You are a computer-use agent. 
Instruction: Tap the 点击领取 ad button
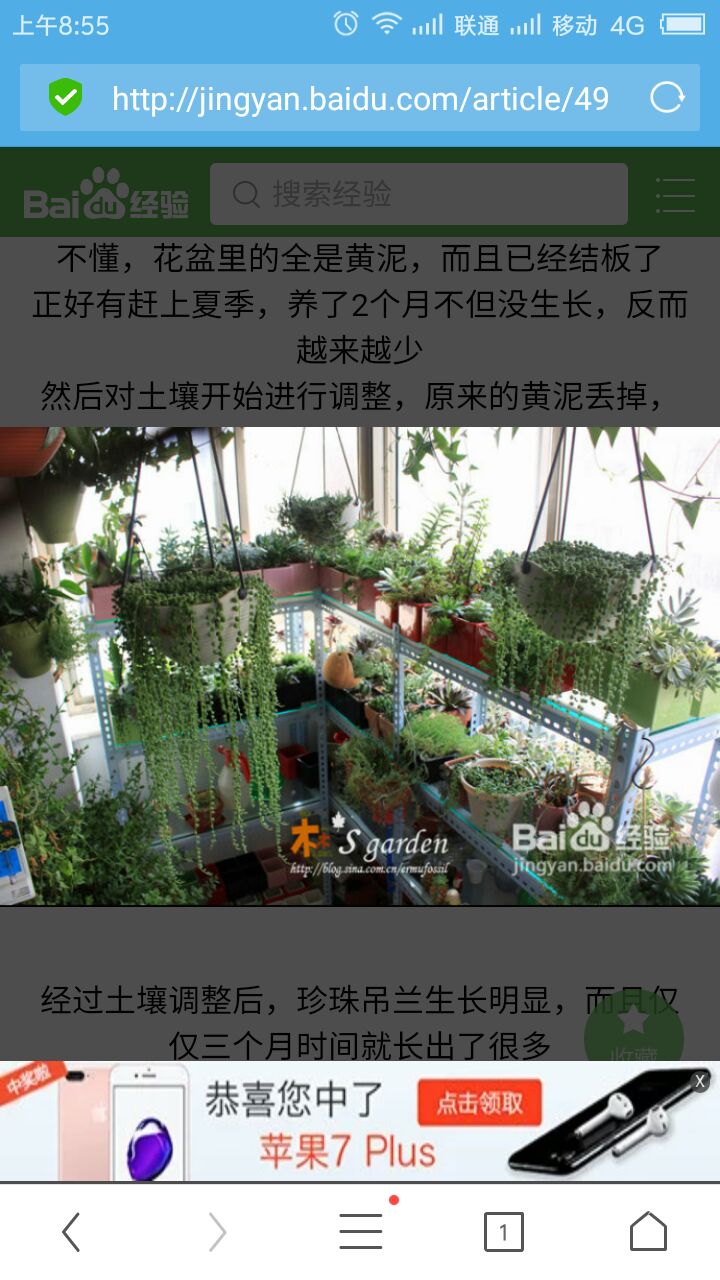[x=479, y=1104]
